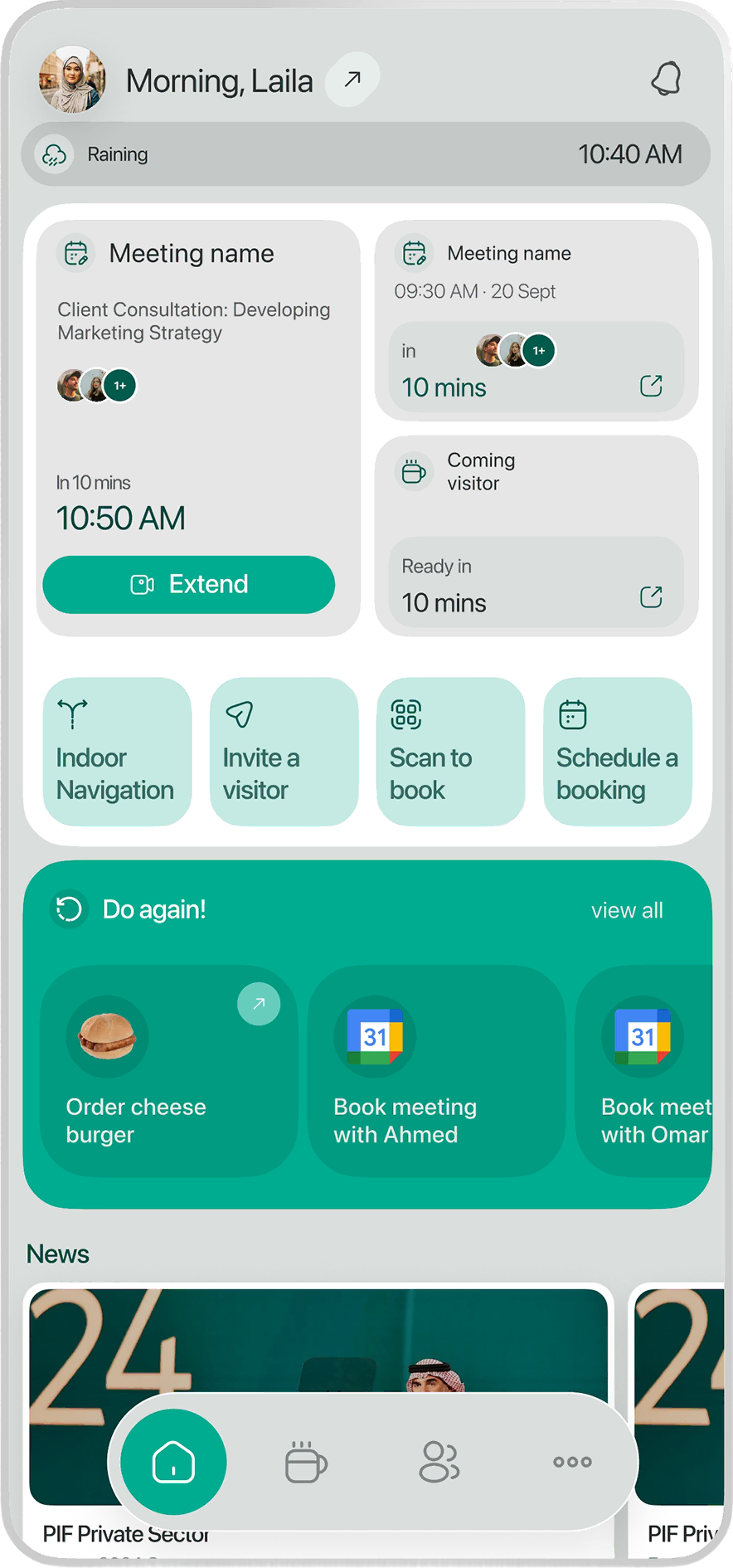Image resolution: width=733 pixels, height=1568 pixels.
Task: Tap the arrow next to Morning, Laila
Action: (352, 80)
